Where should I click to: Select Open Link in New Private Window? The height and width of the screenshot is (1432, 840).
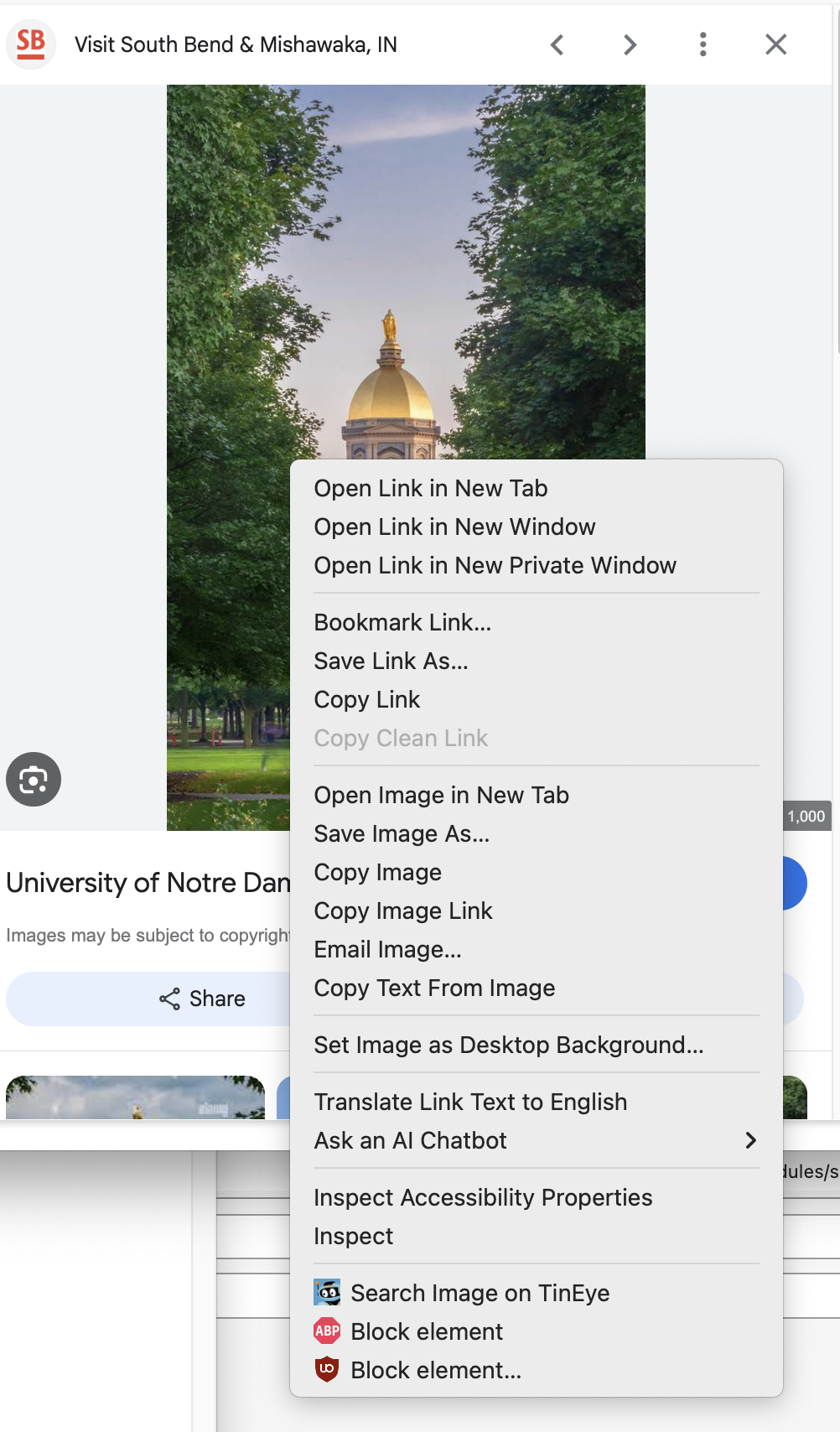[x=495, y=566]
